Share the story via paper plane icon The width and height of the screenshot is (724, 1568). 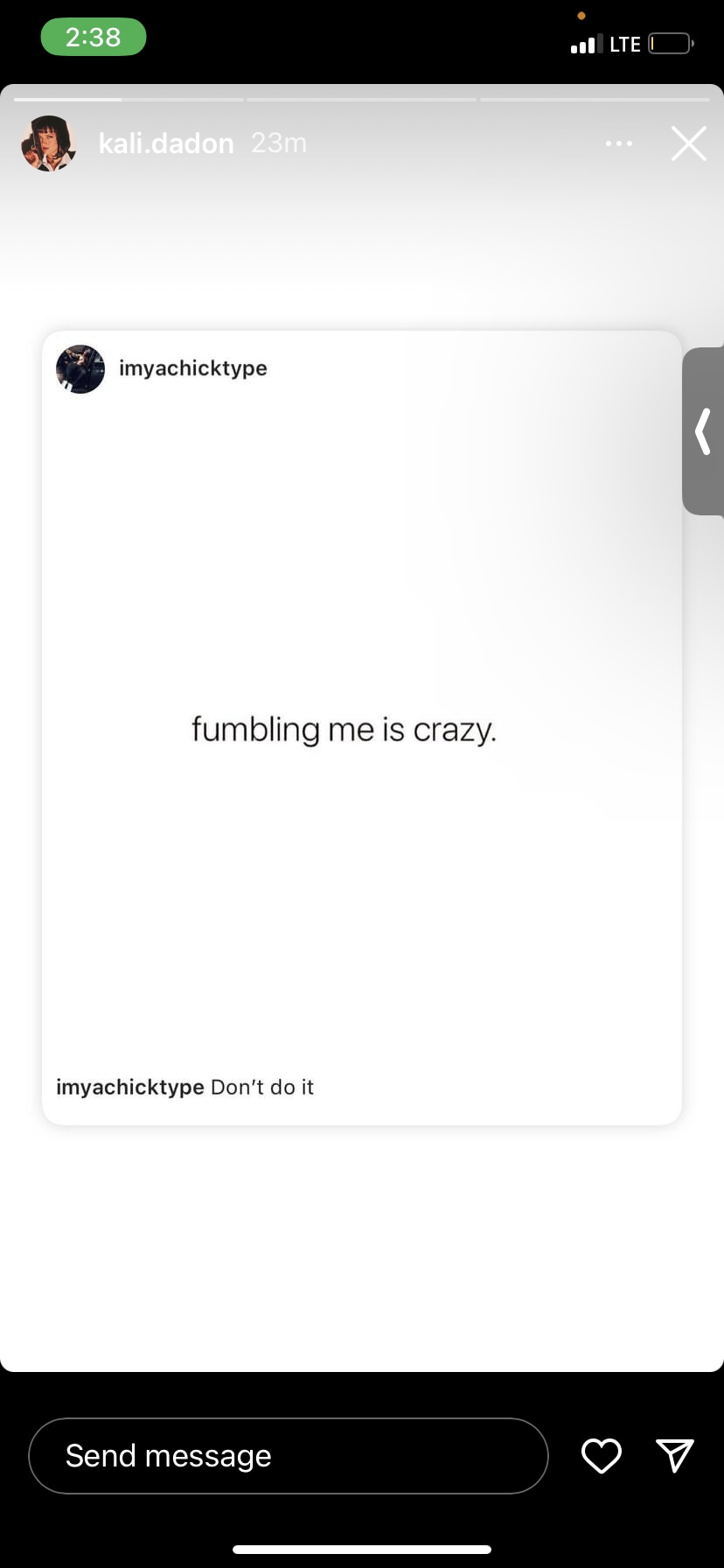(675, 1456)
